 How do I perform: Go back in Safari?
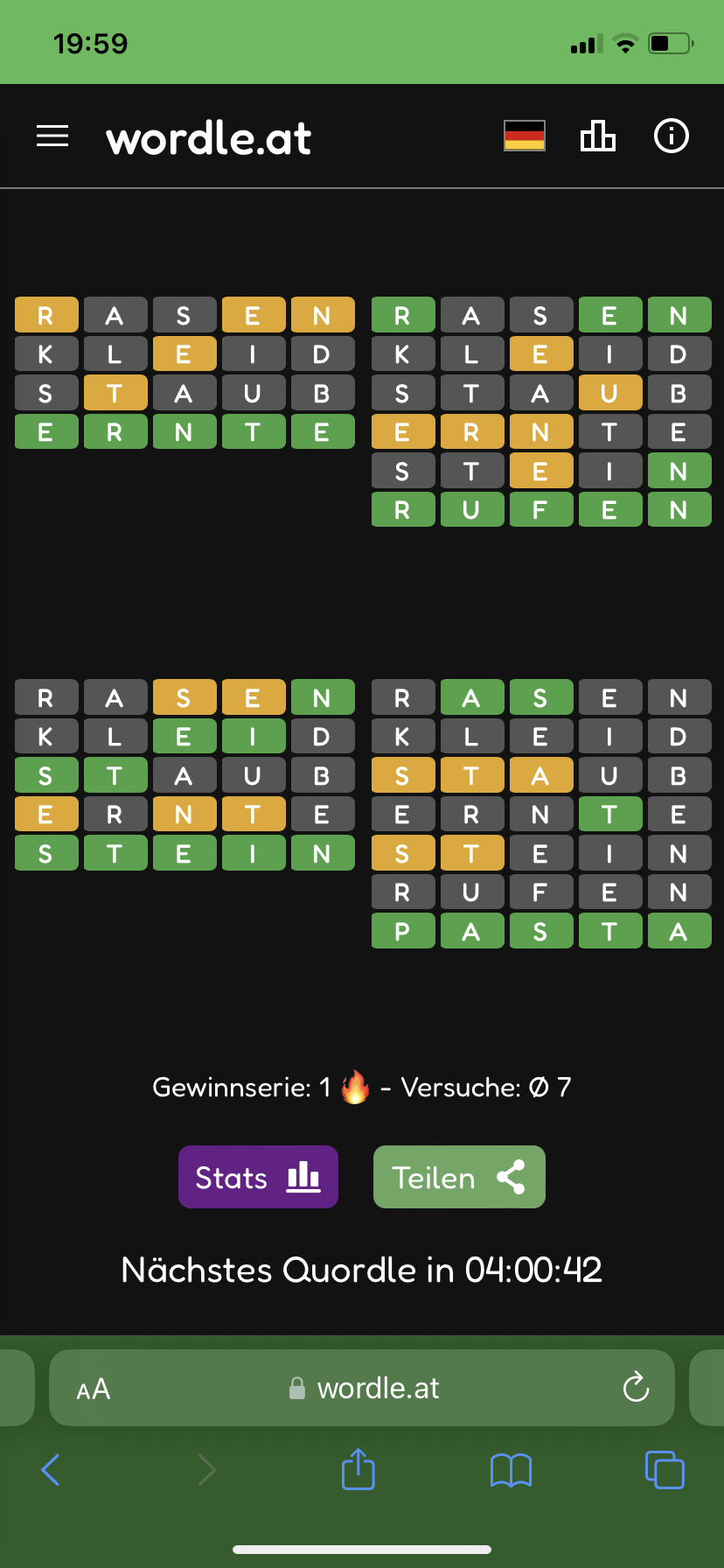pyautogui.click(x=51, y=1469)
